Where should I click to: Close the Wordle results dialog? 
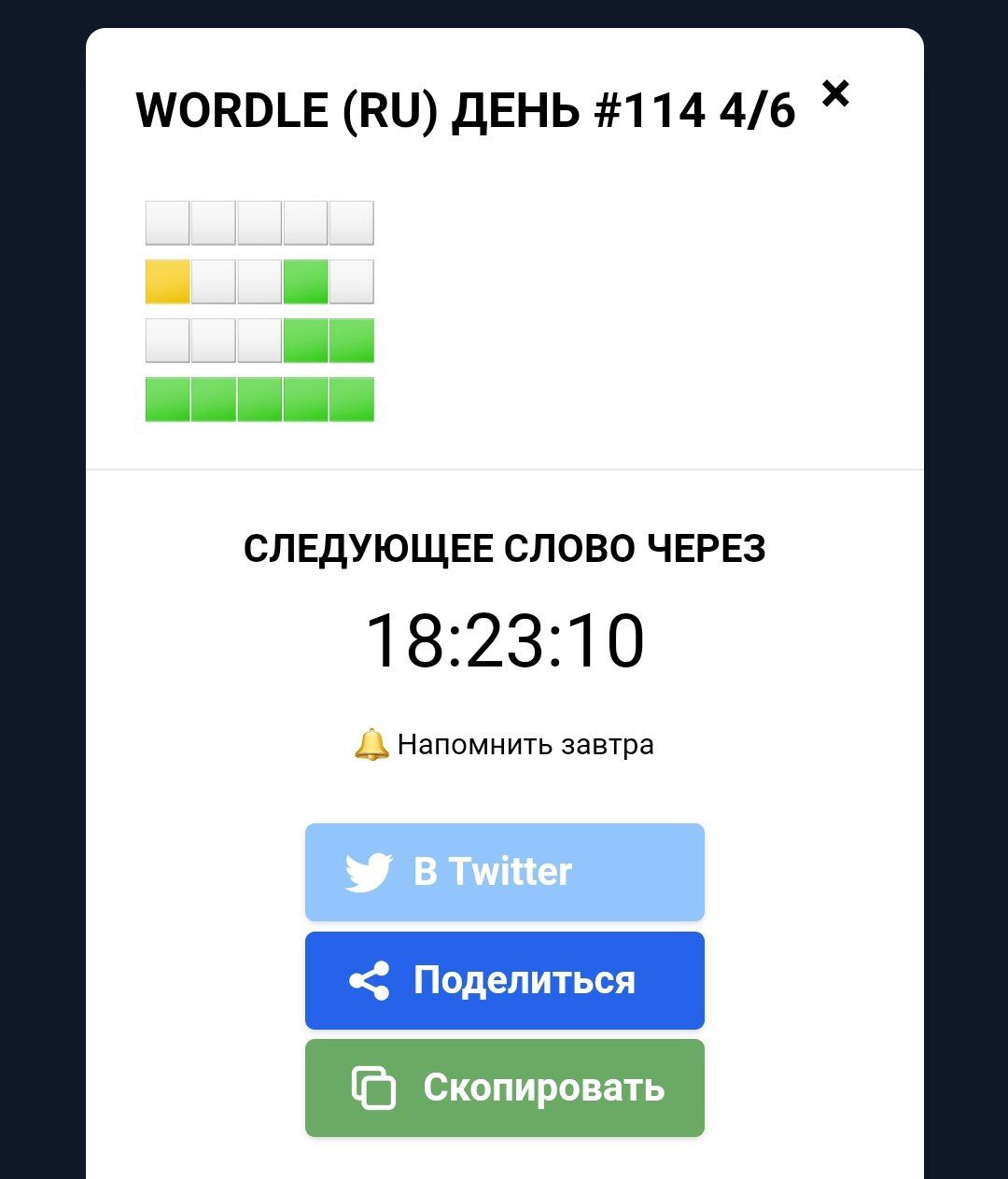click(x=835, y=93)
